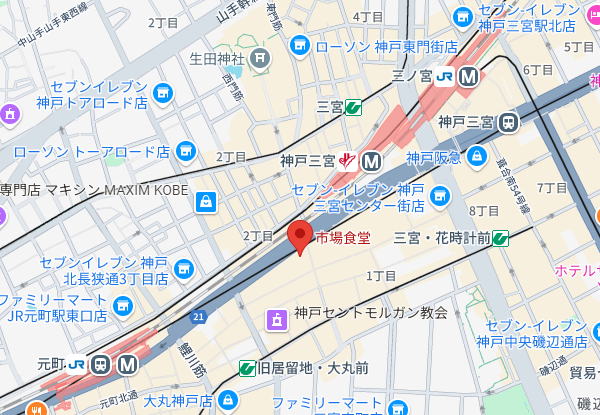Viewport: 600px width, 415px height.
Task: Select the green 三宮 subway station marker
Action: coord(353,104)
